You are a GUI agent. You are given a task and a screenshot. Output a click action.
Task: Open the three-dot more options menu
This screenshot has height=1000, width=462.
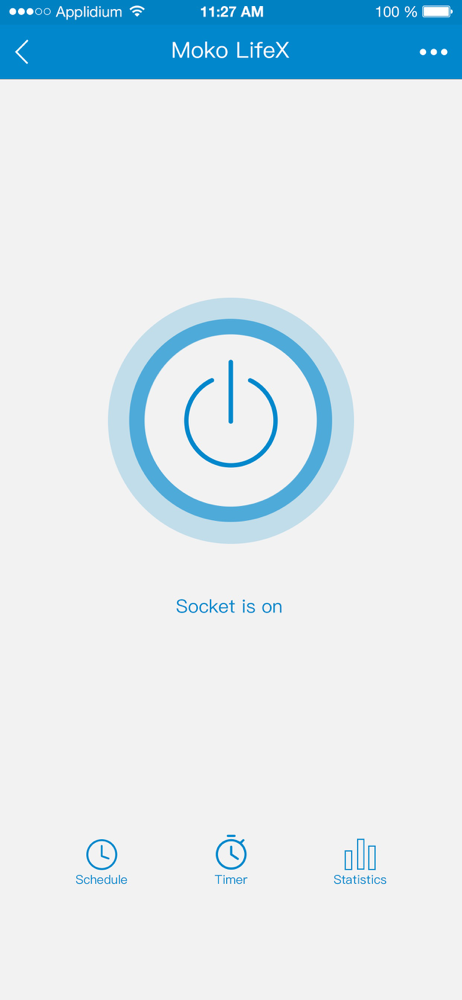433,52
